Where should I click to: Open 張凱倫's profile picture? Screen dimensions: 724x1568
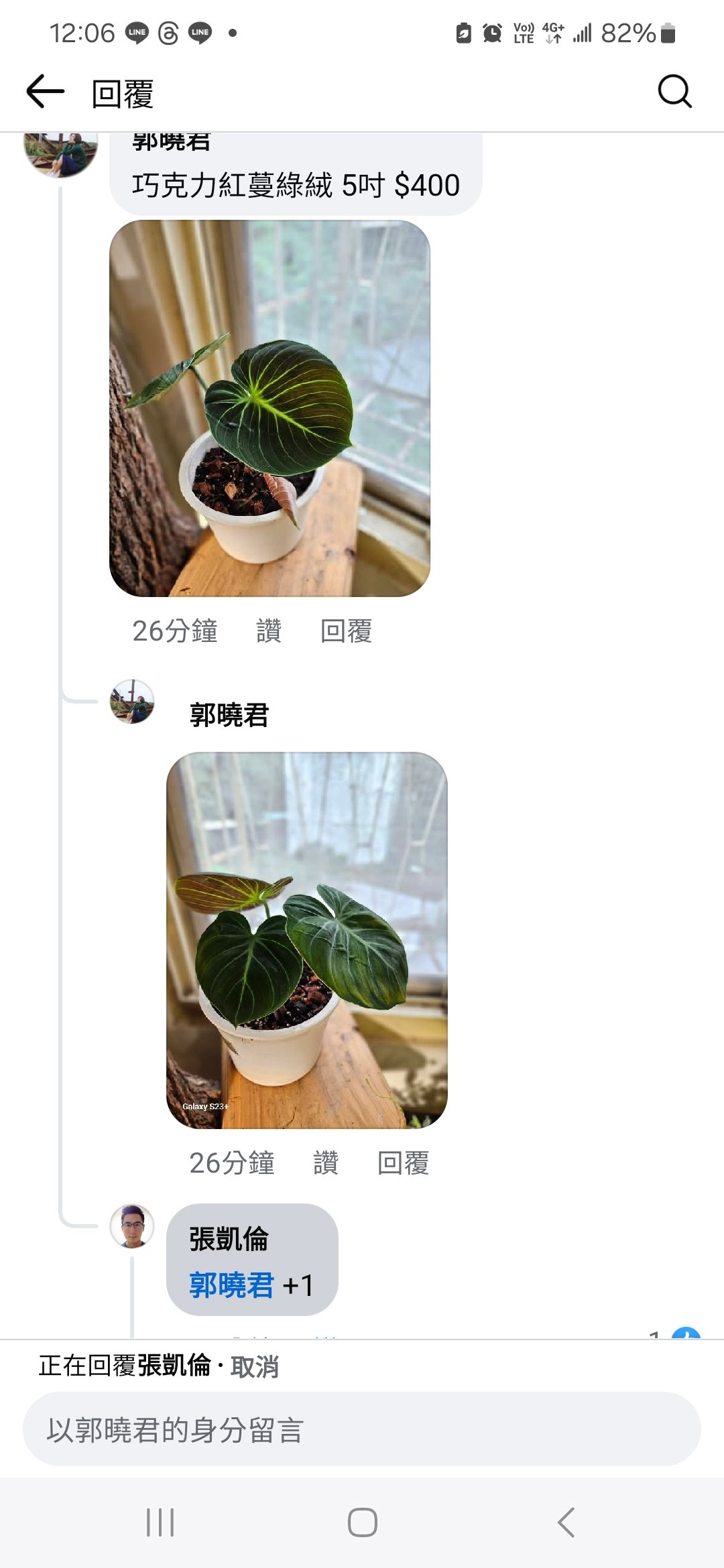(132, 1226)
